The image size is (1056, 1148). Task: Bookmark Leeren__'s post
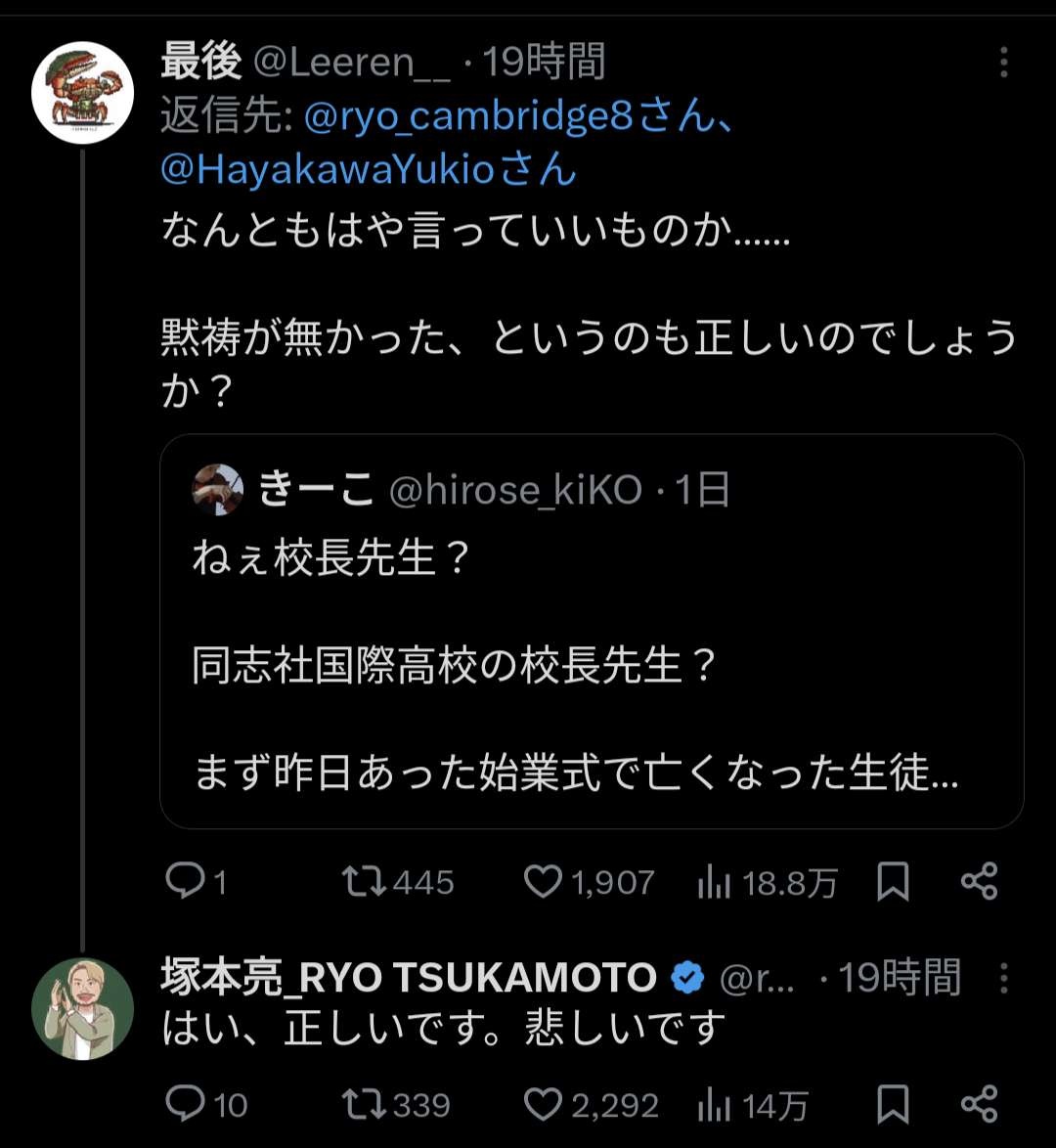point(893,882)
